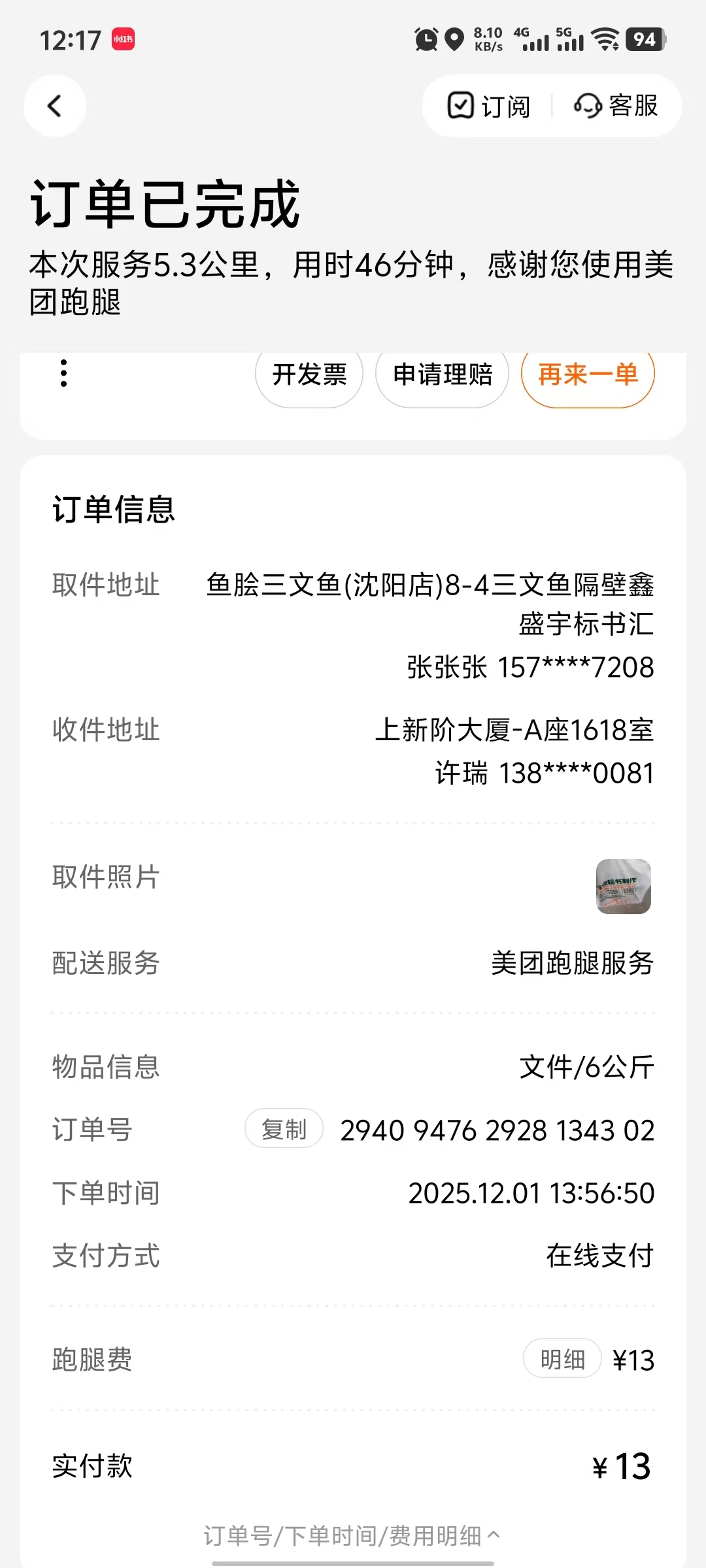706x1568 pixels.
Task: Copy the order number with 复制
Action: click(x=284, y=1129)
